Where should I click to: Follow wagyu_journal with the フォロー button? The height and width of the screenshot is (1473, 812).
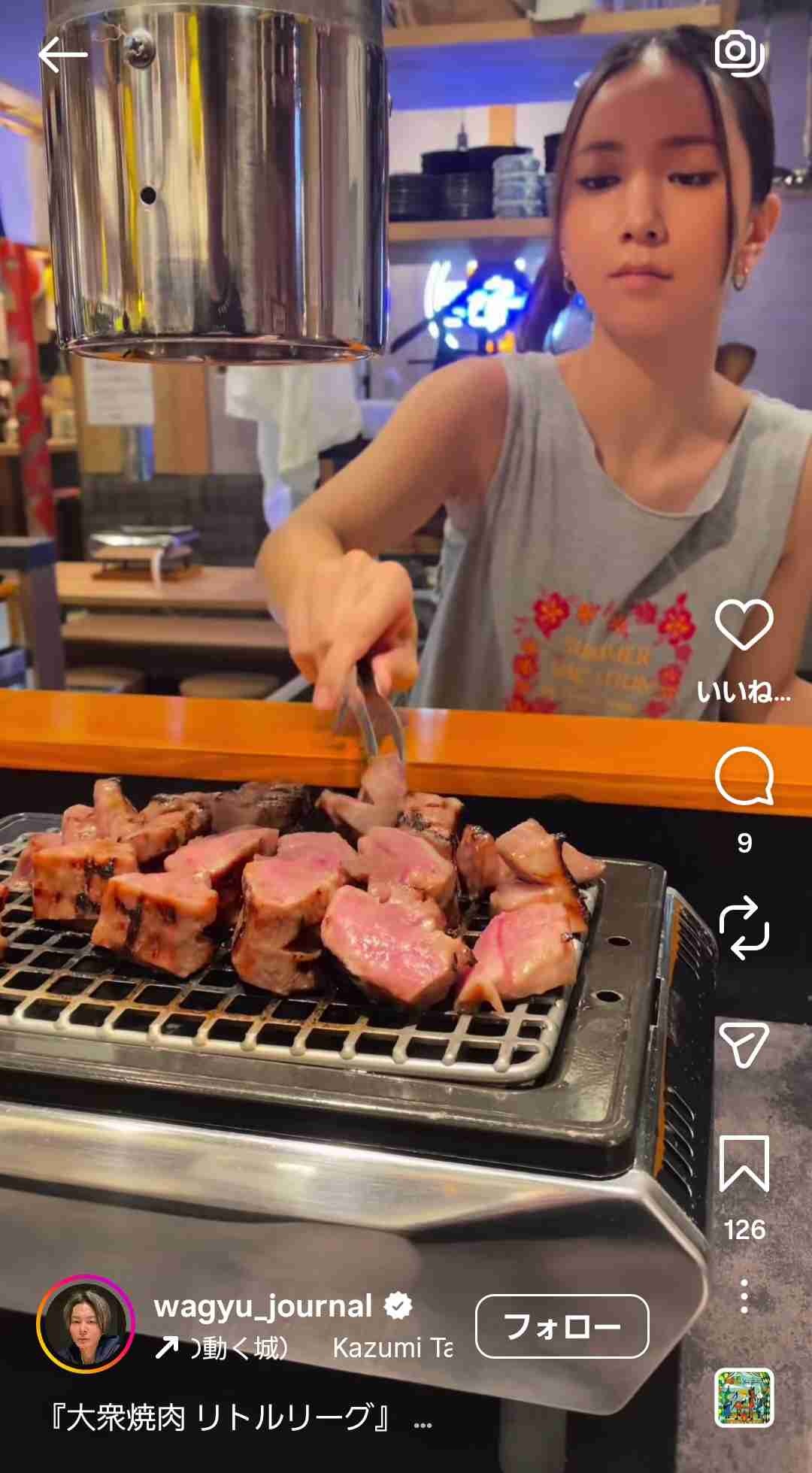point(562,1326)
